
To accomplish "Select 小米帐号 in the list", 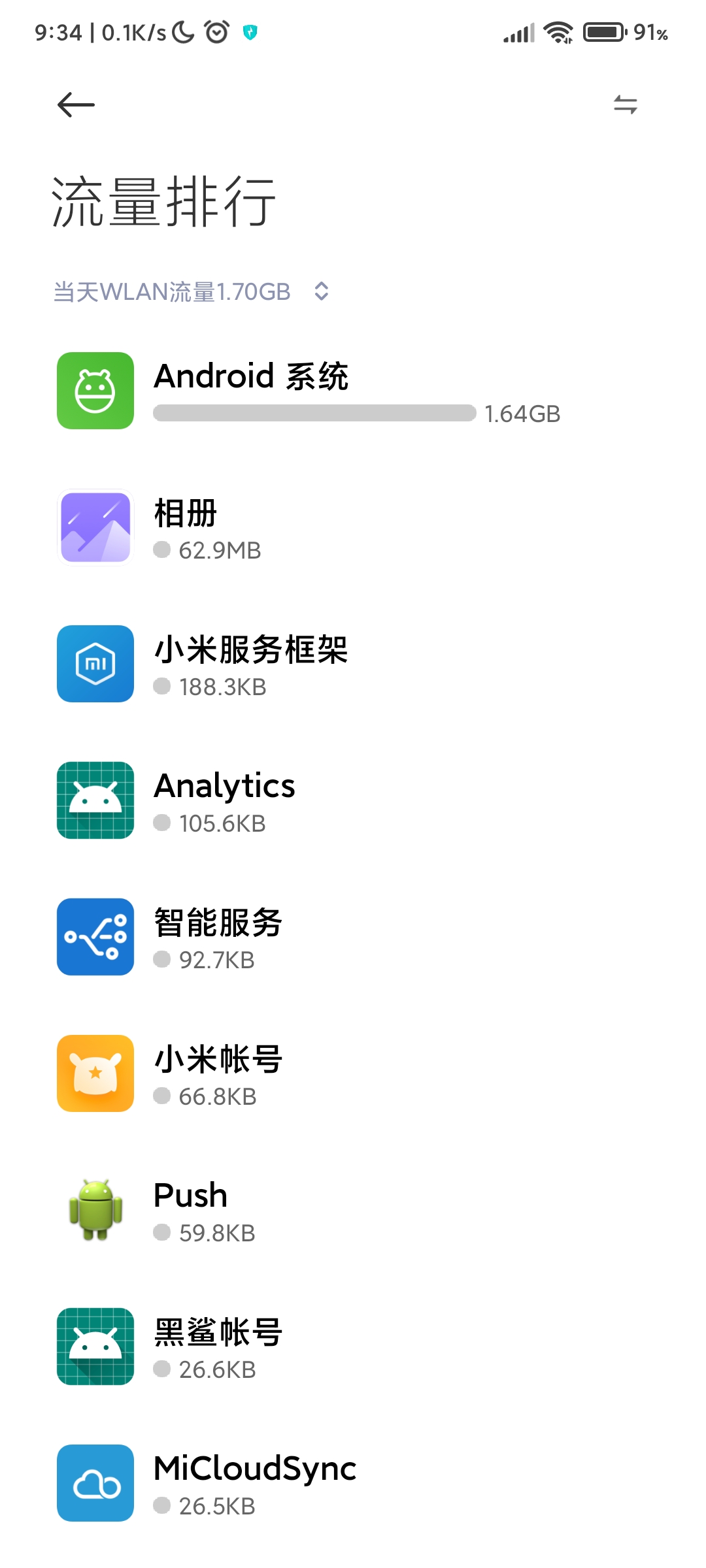I will click(x=353, y=1073).
